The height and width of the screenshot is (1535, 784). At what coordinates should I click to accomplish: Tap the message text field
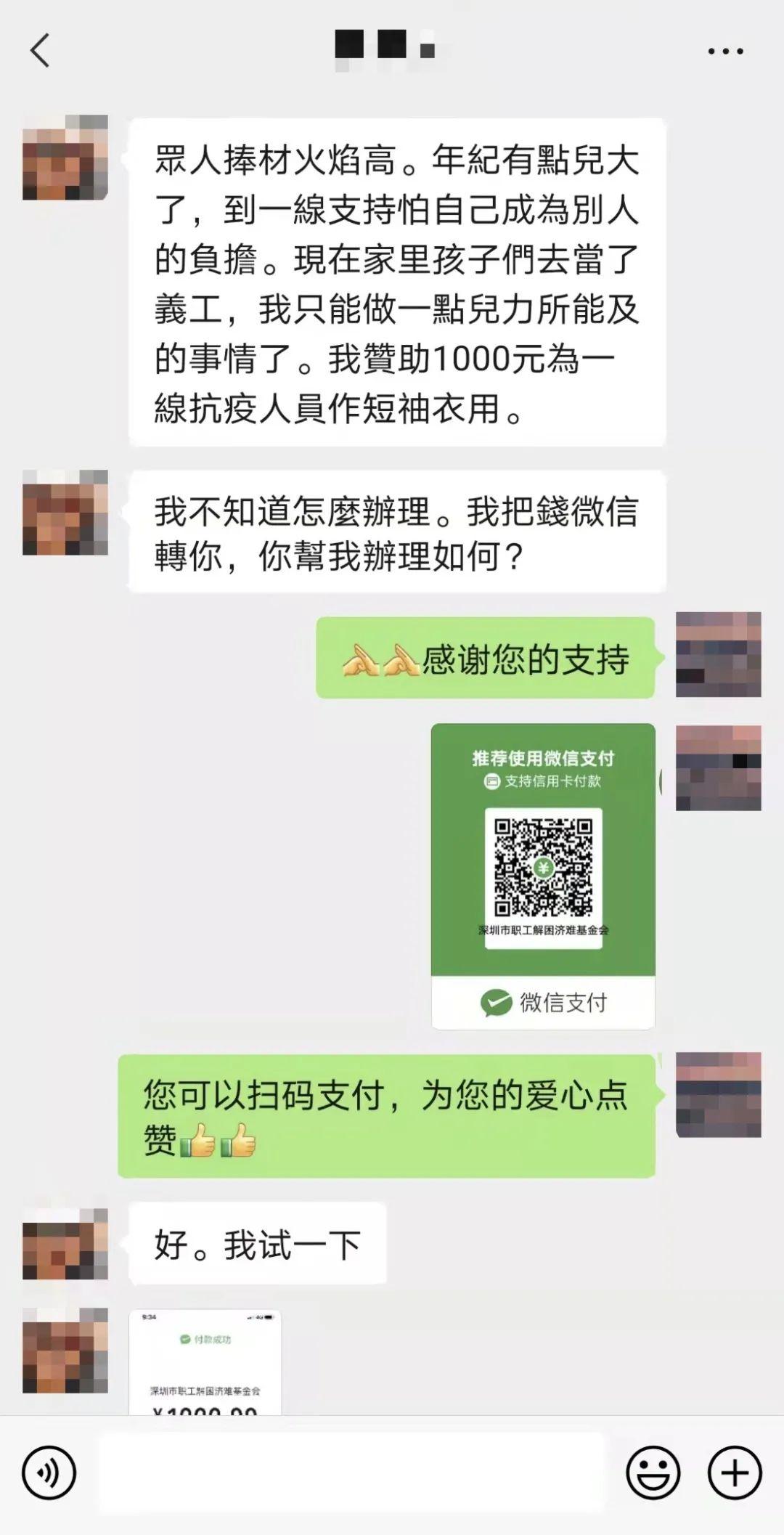point(351,1473)
